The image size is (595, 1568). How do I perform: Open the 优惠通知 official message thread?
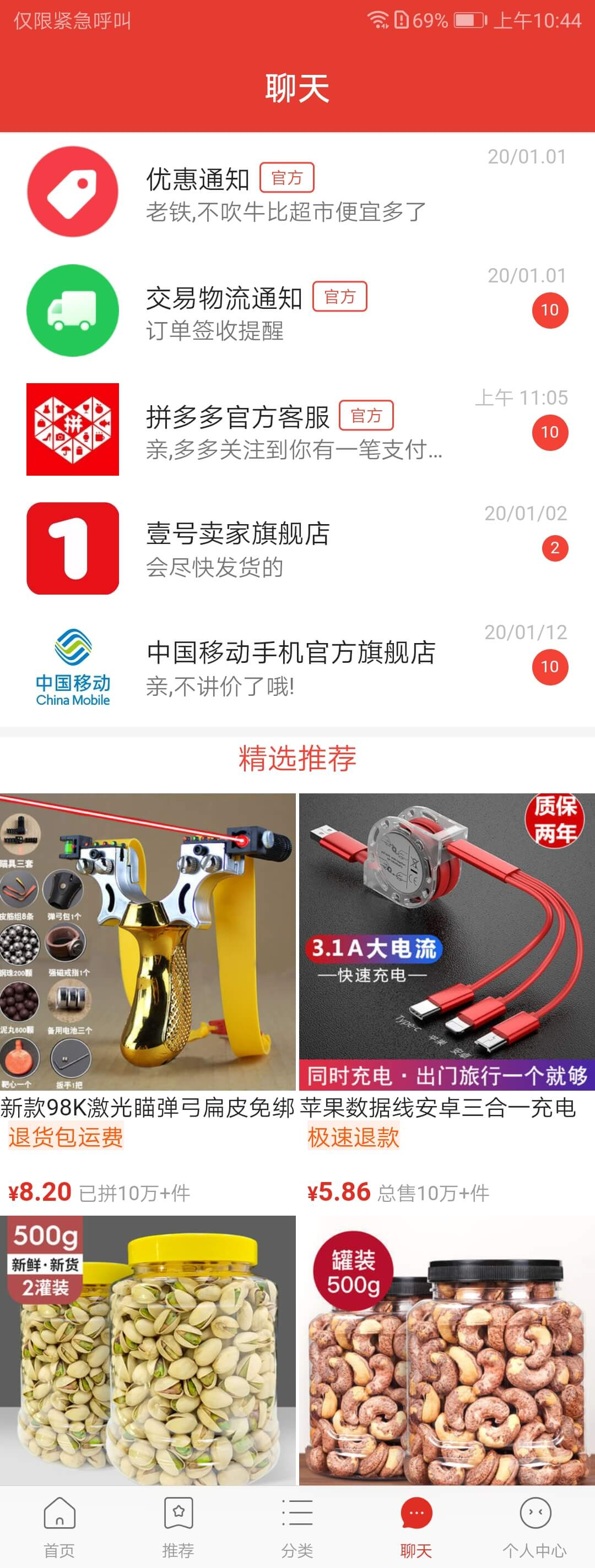coord(297,192)
